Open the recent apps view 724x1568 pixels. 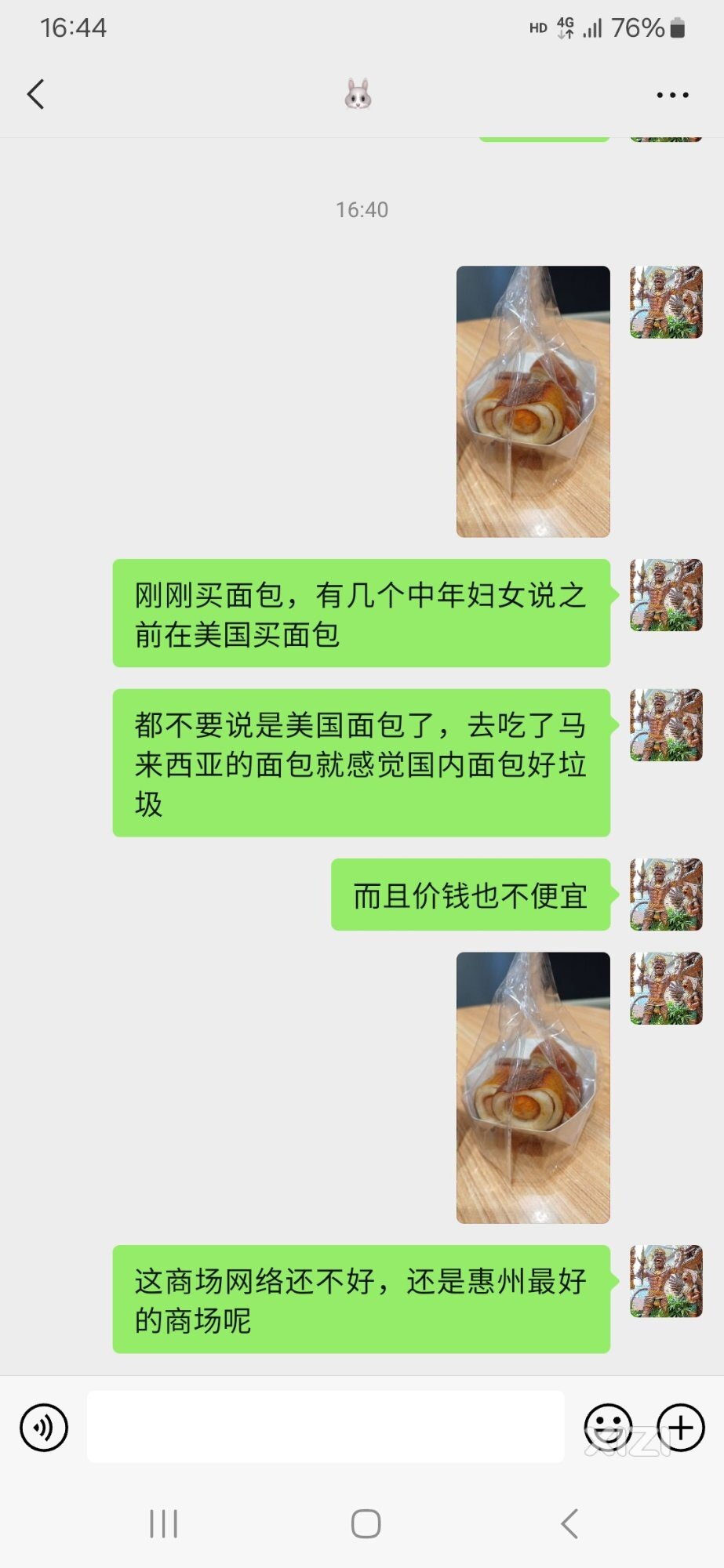coord(163,1524)
